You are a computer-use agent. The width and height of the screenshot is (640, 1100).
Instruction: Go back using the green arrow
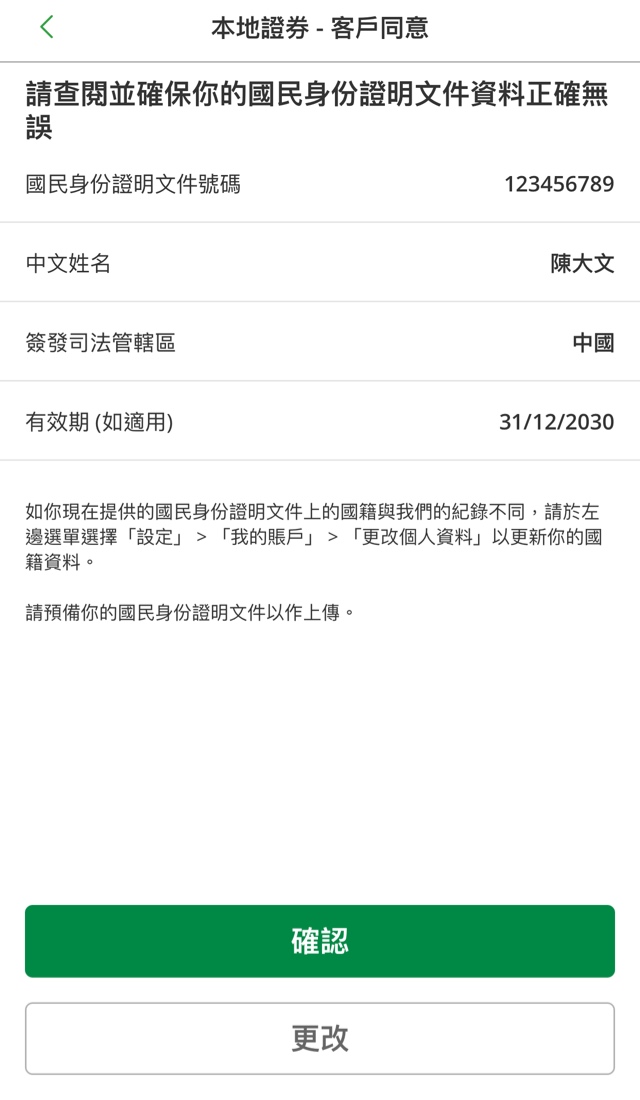(x=47, y=27)
